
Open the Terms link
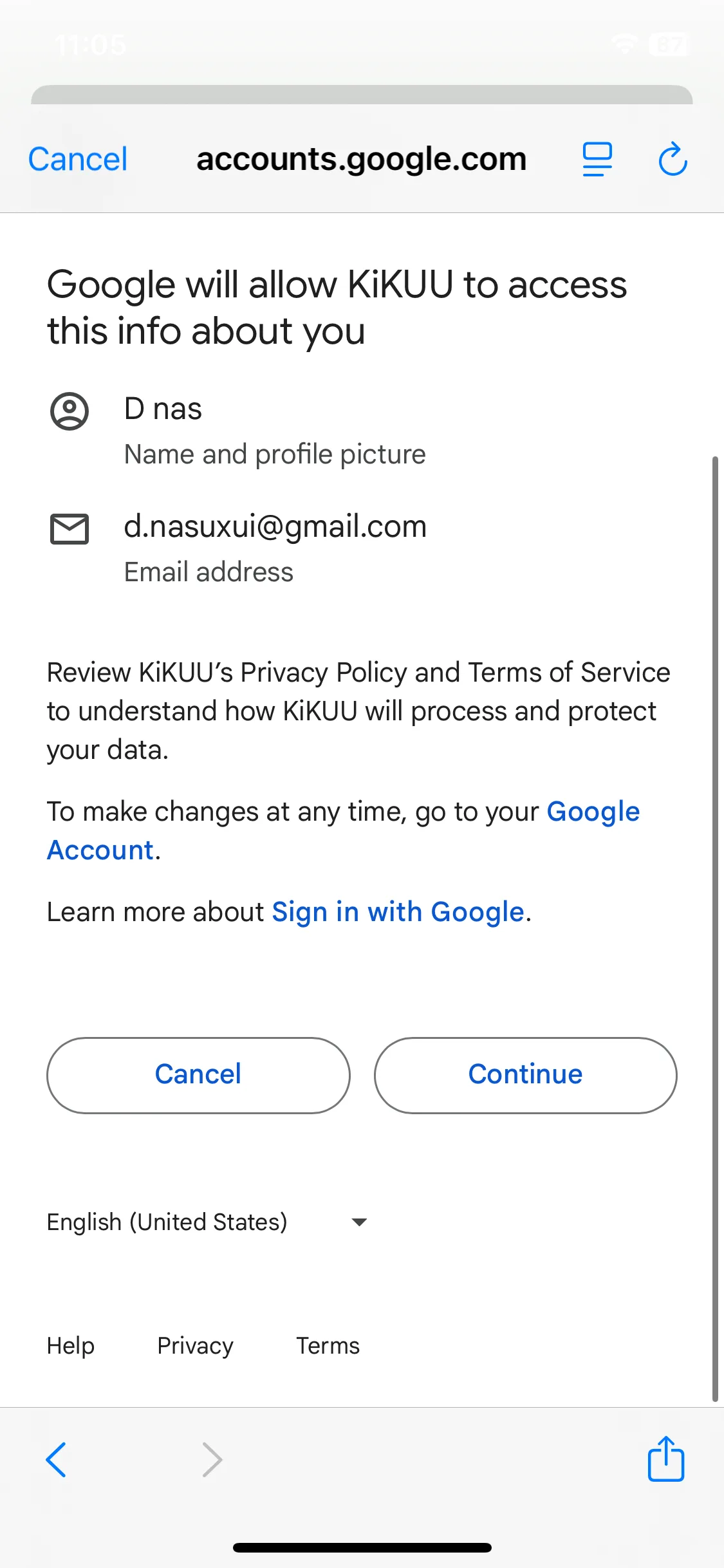(x=328, y=1346)
